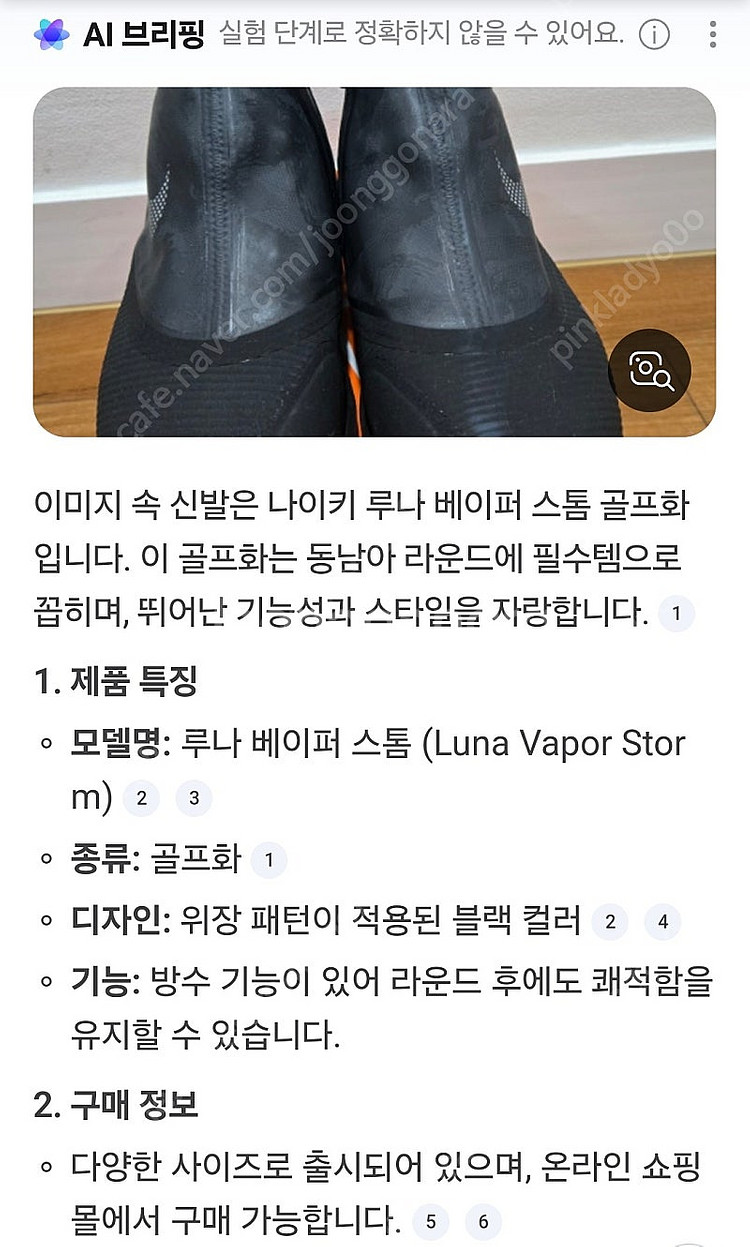
Task: Open citation 4 beside the 디자인 line
Action: pos(662,921)
